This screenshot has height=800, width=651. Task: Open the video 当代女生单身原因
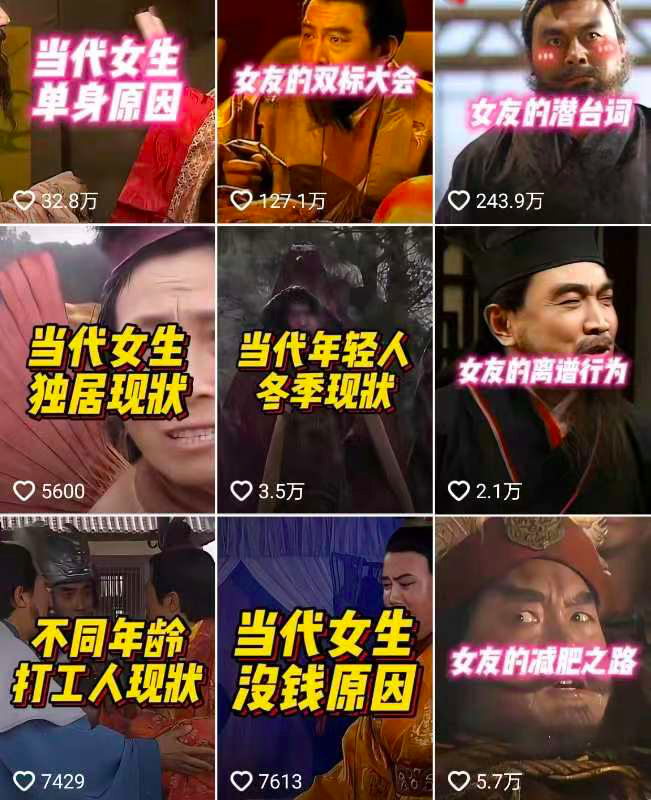tap(107, 110)
